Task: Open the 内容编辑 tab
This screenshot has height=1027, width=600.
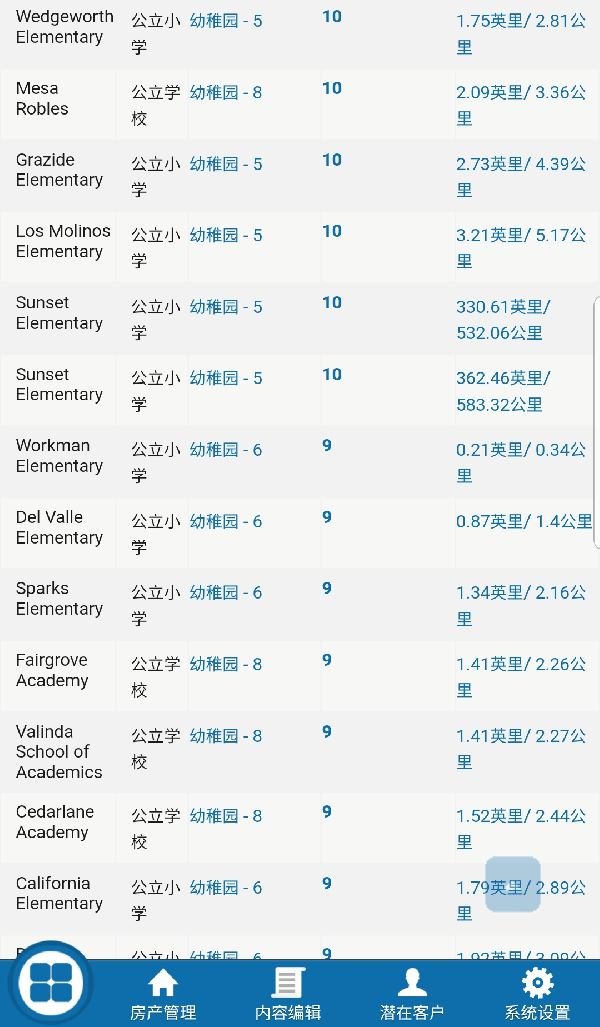Action: pyautogui.click(x=288, y=994)
